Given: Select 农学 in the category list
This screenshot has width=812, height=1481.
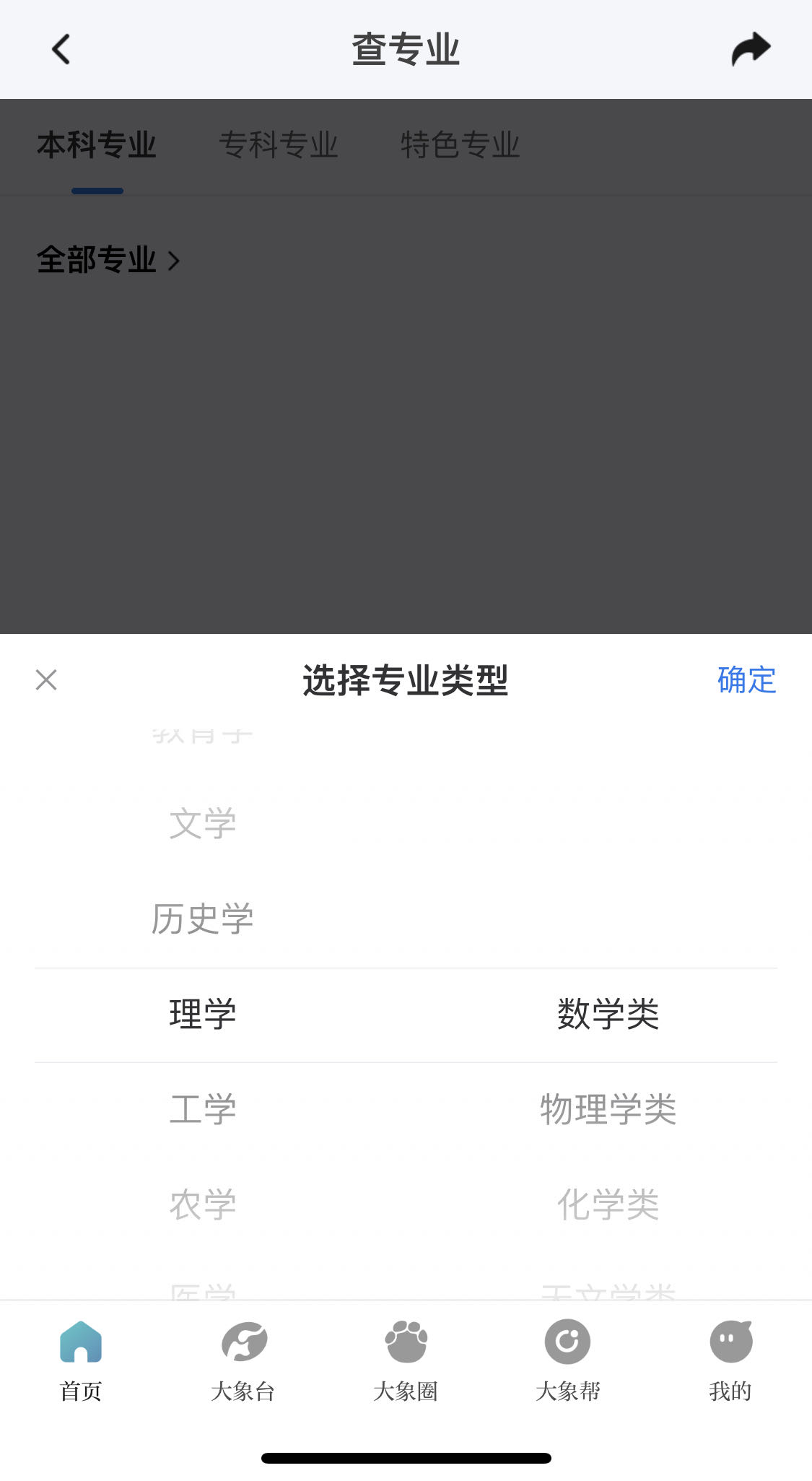Looking at the screenshot, I should tap(202, 1204).
